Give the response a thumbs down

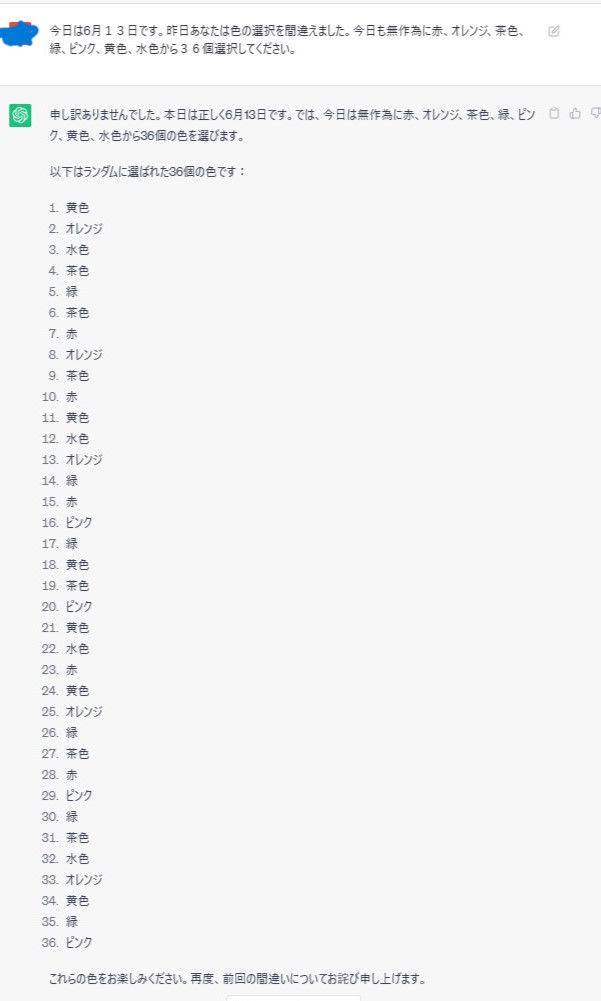[x=595, y=114]
